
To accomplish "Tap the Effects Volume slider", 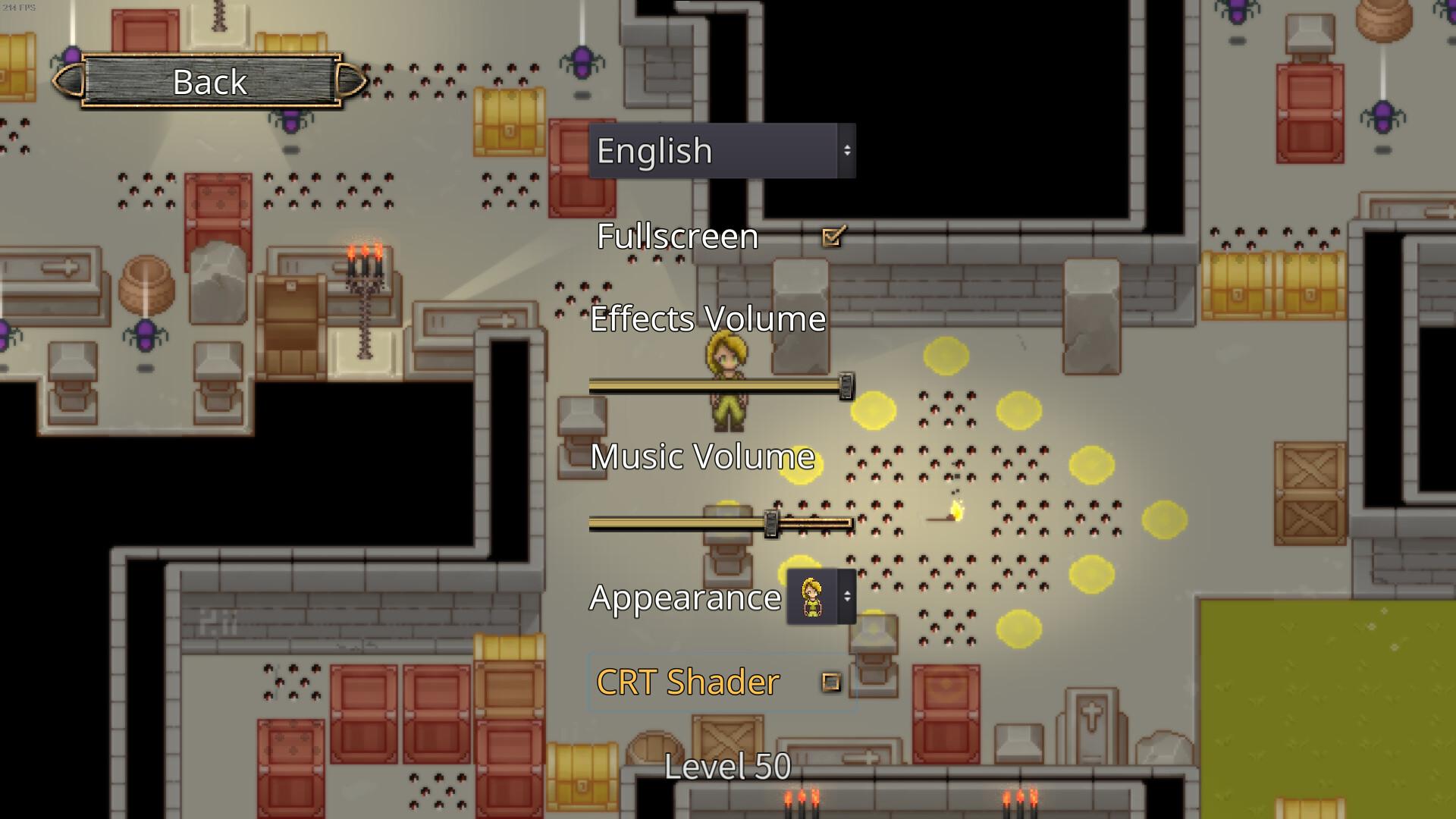I will coord(720,387).
